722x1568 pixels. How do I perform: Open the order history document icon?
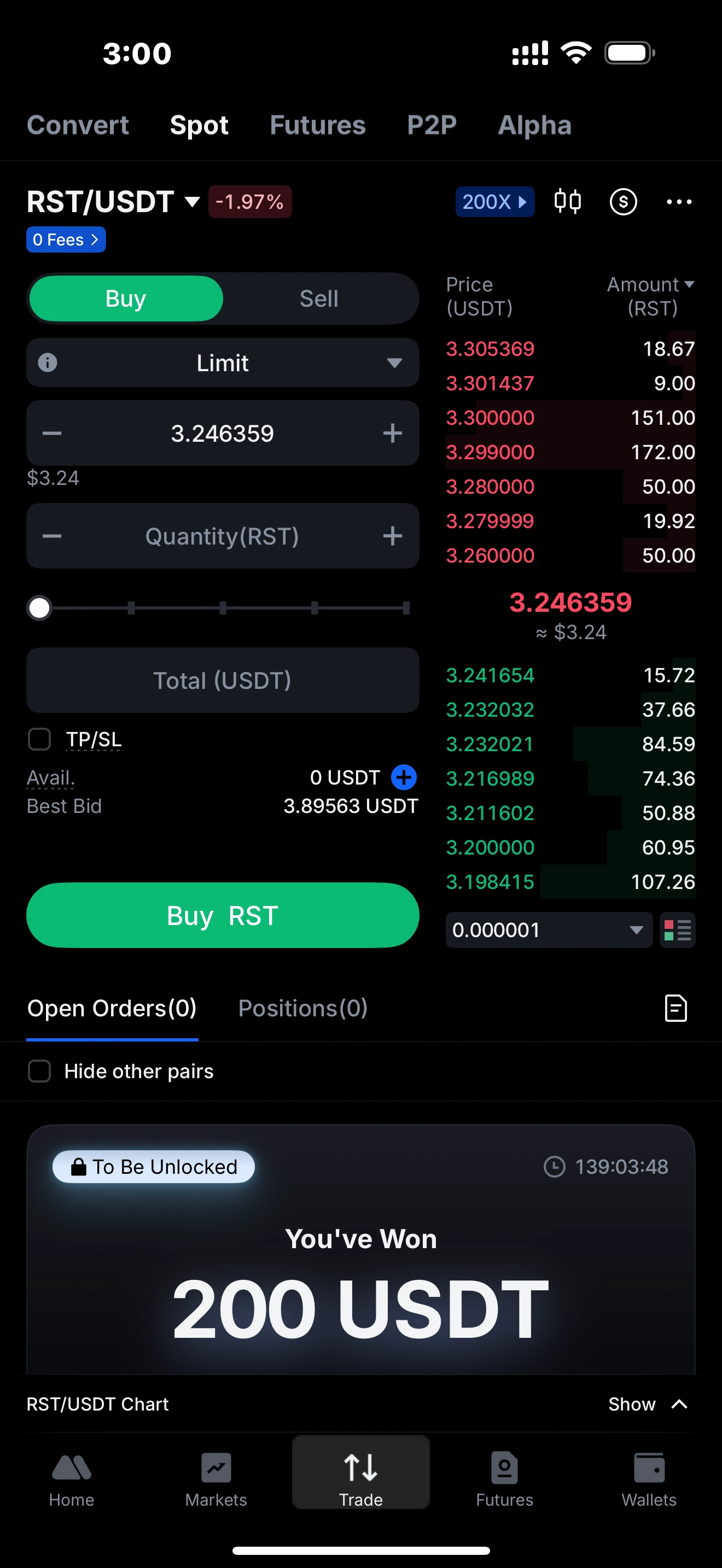(676, 1009)
